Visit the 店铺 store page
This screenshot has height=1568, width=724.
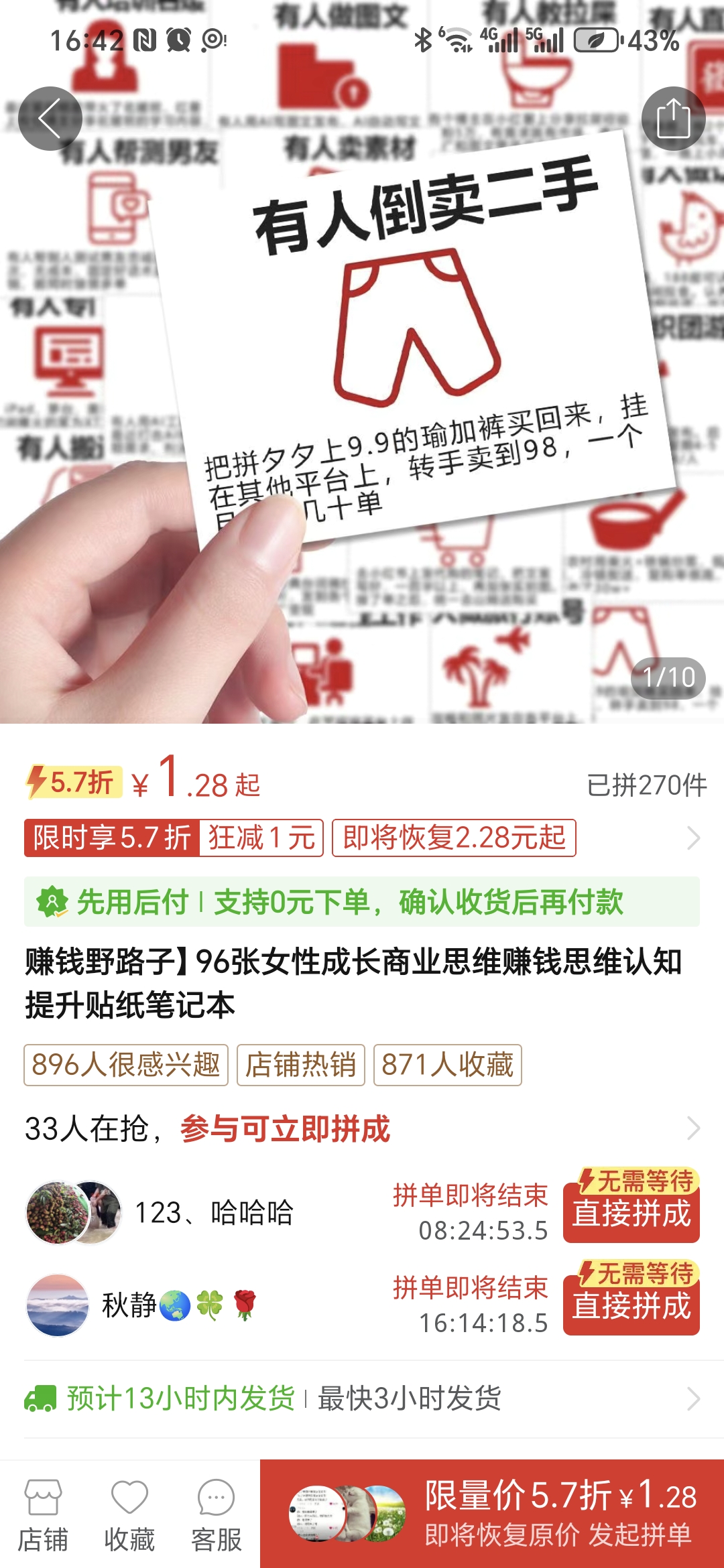(43, 1514)
